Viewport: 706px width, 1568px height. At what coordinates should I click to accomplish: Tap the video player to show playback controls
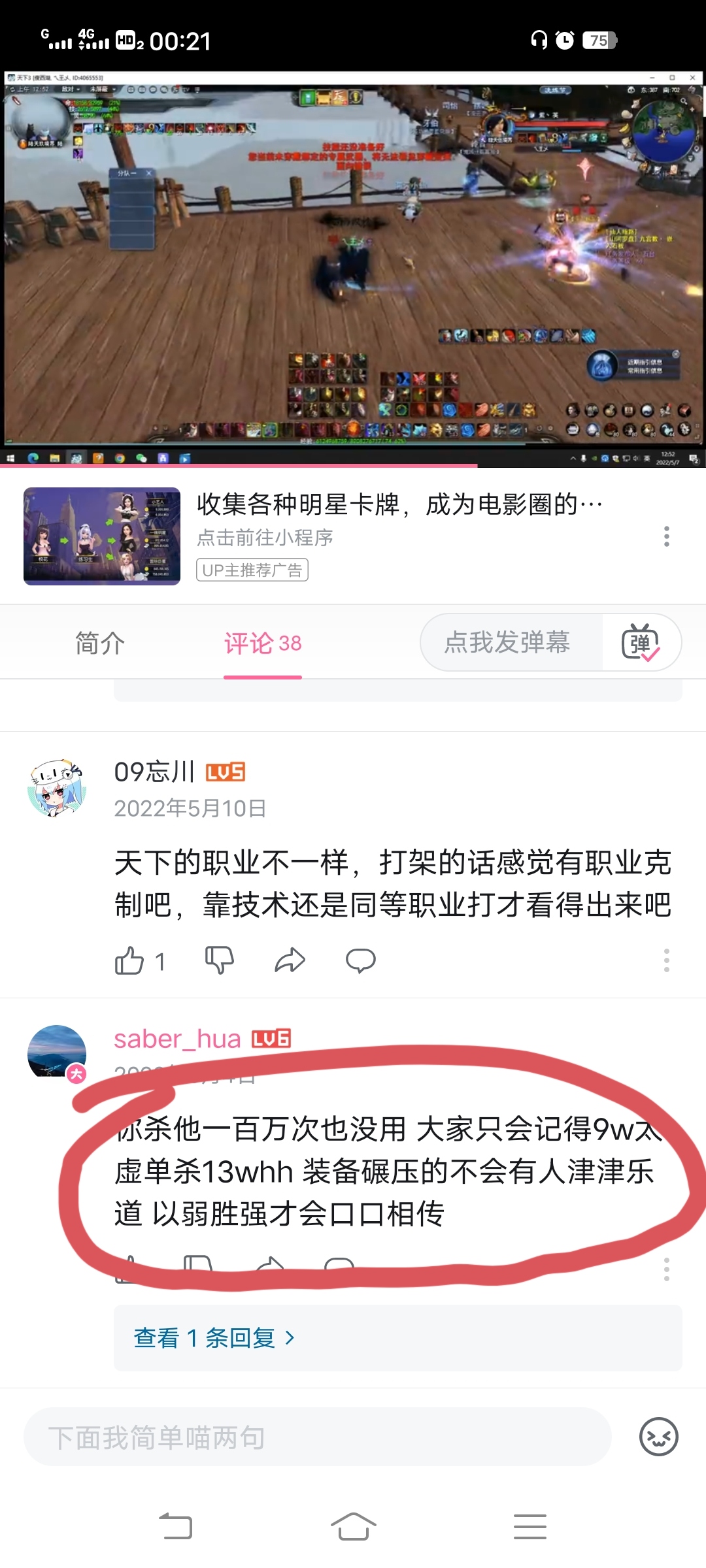(353, 268)
